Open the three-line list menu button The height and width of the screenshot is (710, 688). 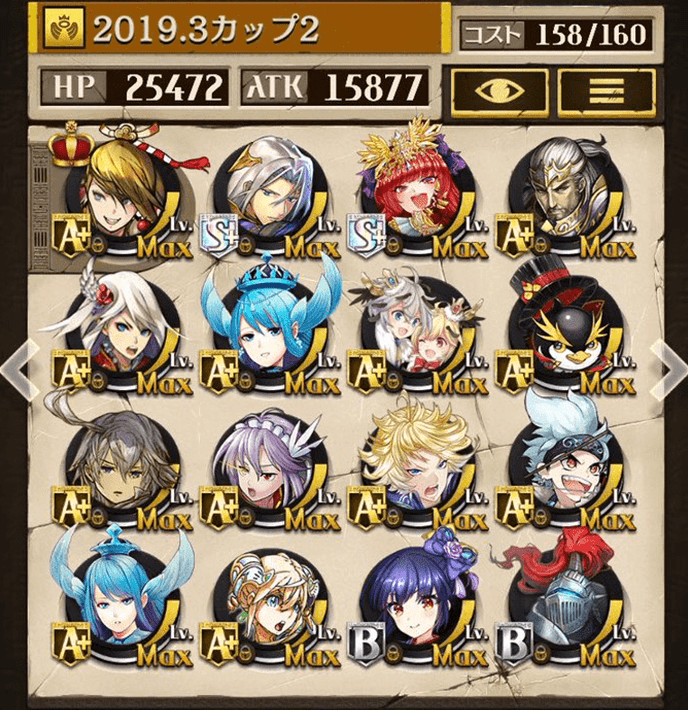pyautogui.click(x=605, y=91)
